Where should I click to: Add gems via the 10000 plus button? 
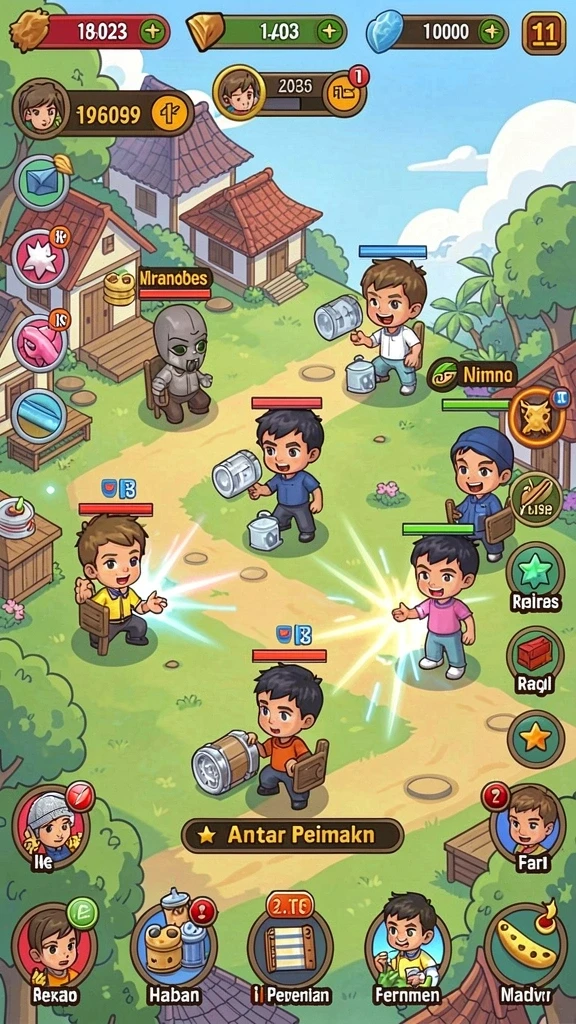pyautogui.click(x=491, y=31)
